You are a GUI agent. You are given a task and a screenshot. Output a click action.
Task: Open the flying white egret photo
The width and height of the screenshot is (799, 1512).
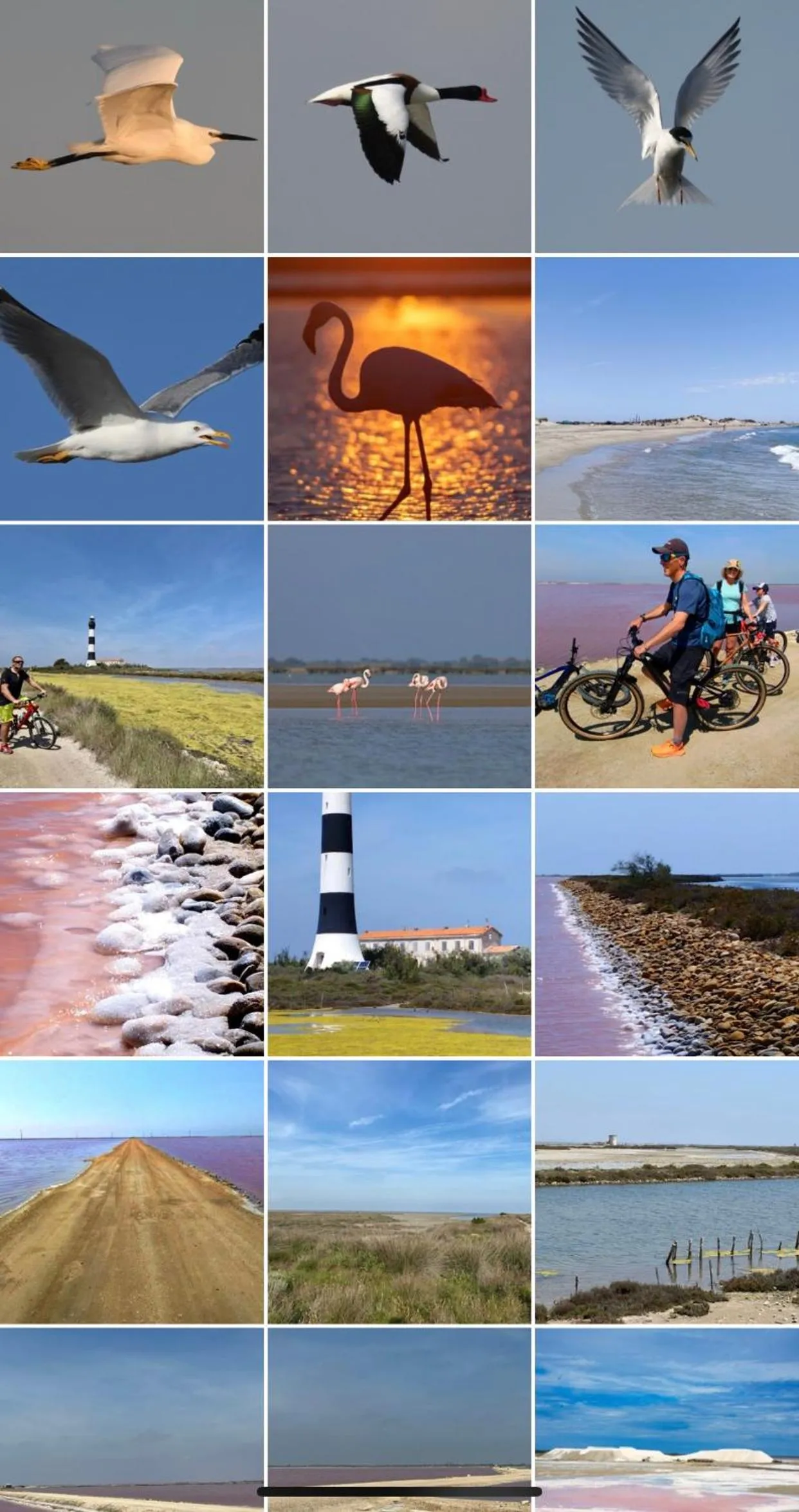click(x=131, y=126)
